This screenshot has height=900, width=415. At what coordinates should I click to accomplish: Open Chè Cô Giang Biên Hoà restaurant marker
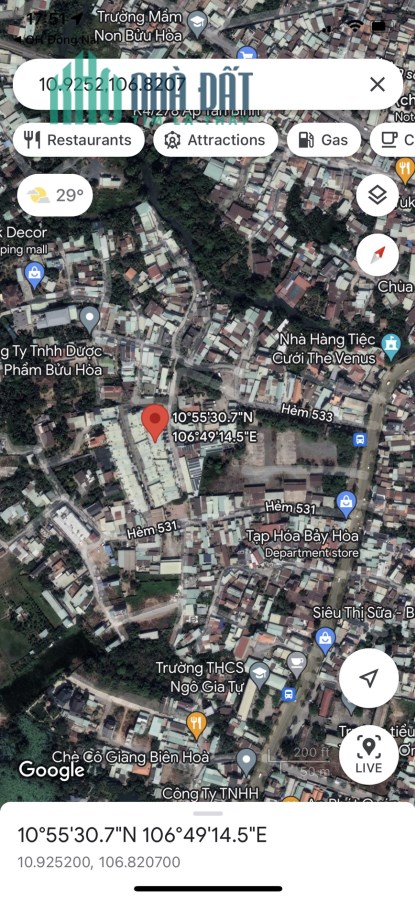tap(196, 726)
